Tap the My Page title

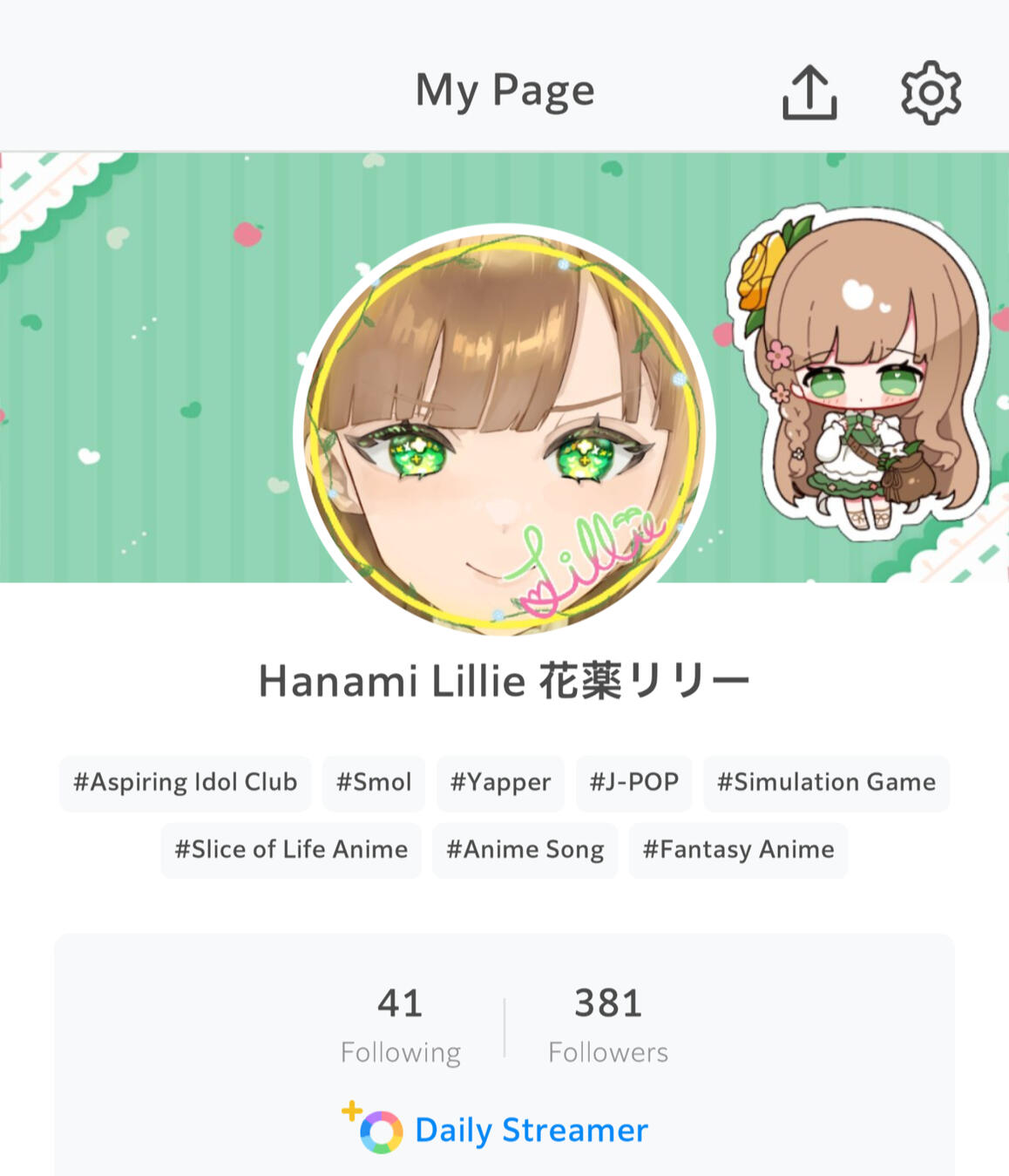coord(504,90)
